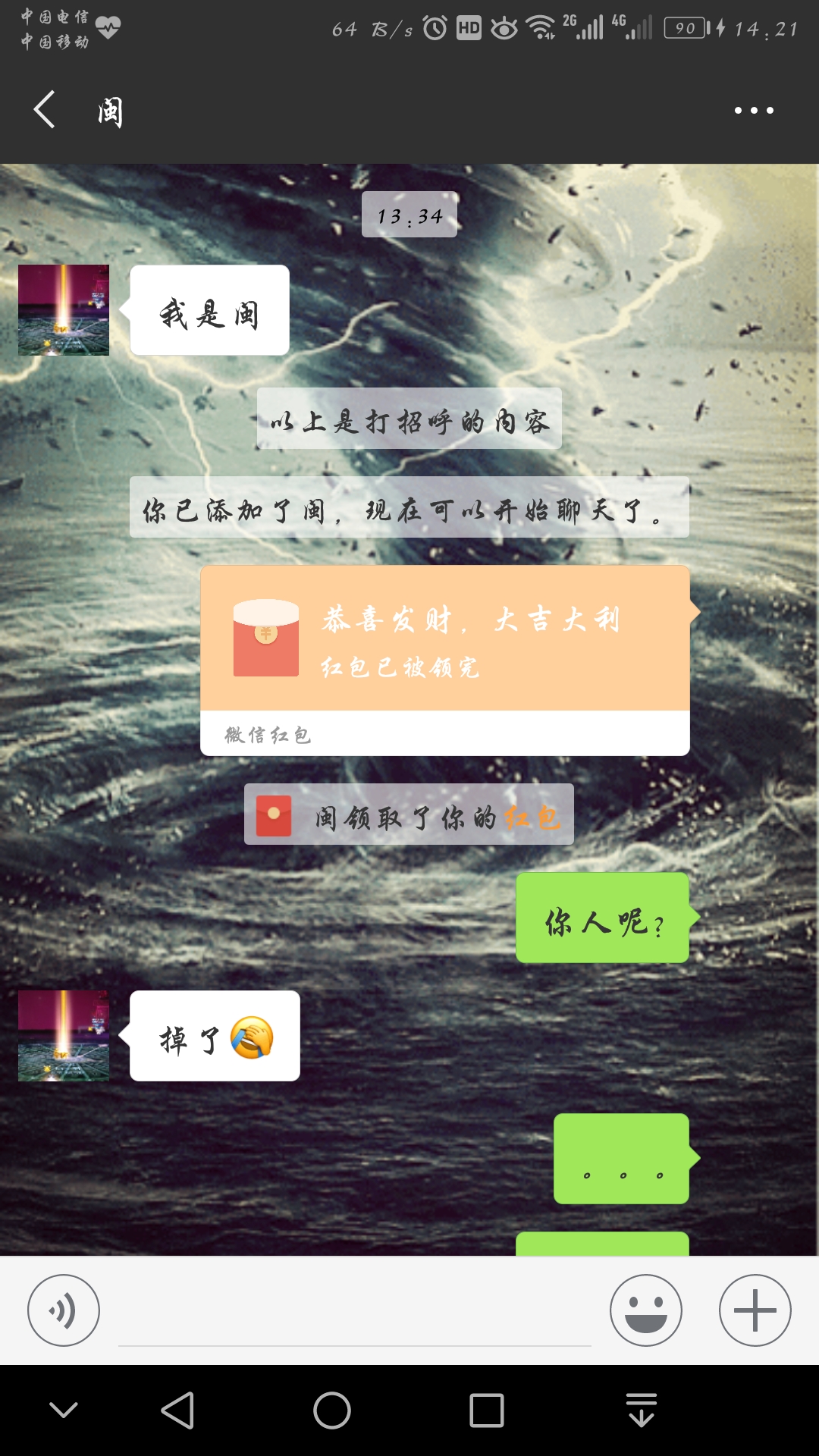Open the plus attachments panel

click(x=755, y=1310)
